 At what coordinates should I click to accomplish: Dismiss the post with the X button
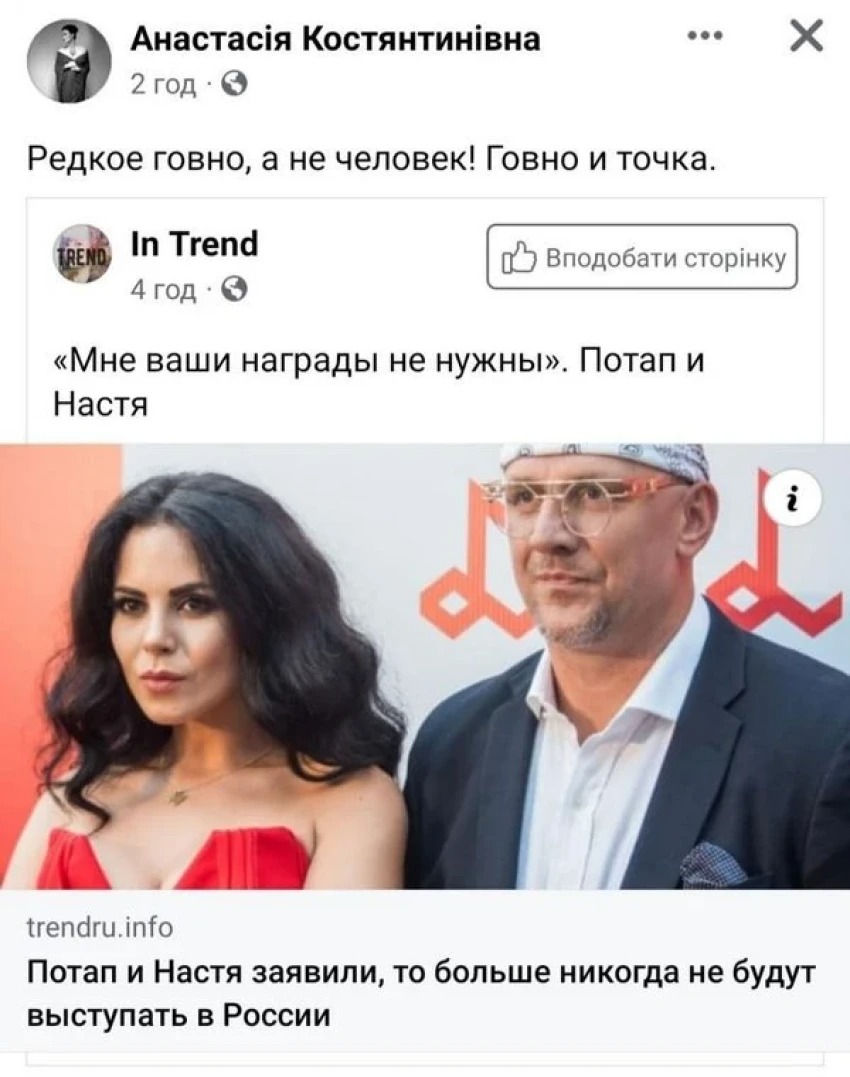click(x=806, y=36)
